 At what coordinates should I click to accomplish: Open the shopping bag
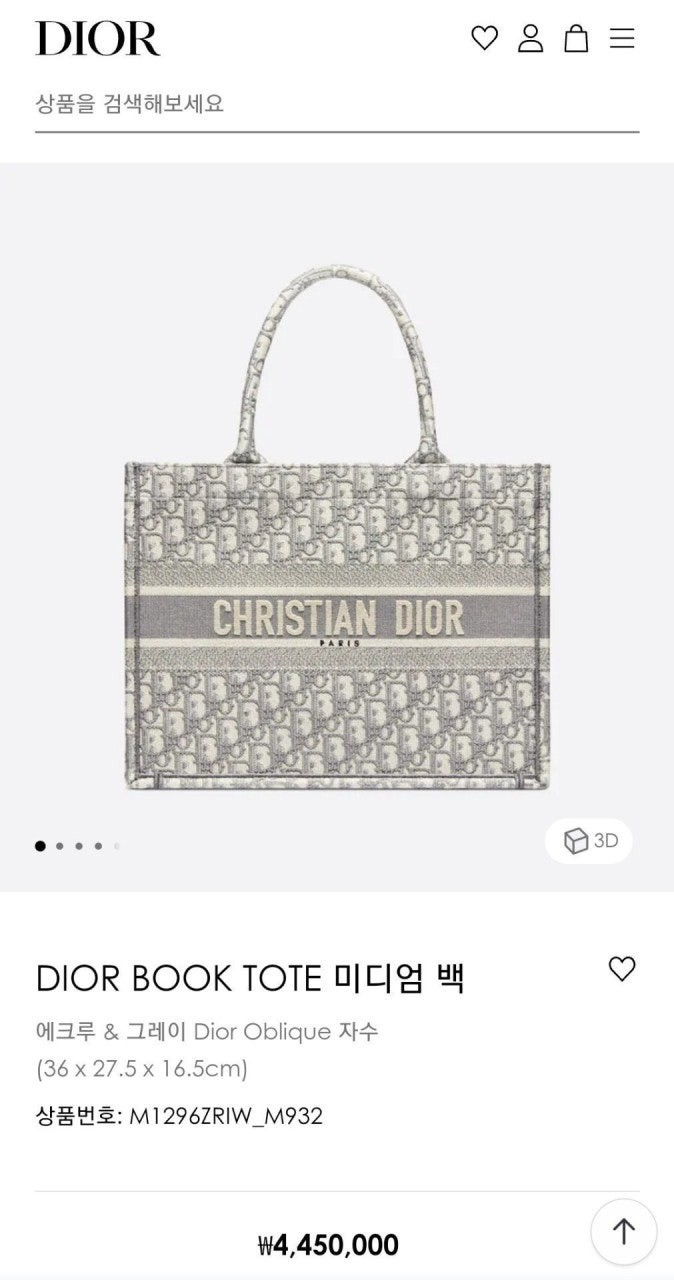[x=576, y=38]
